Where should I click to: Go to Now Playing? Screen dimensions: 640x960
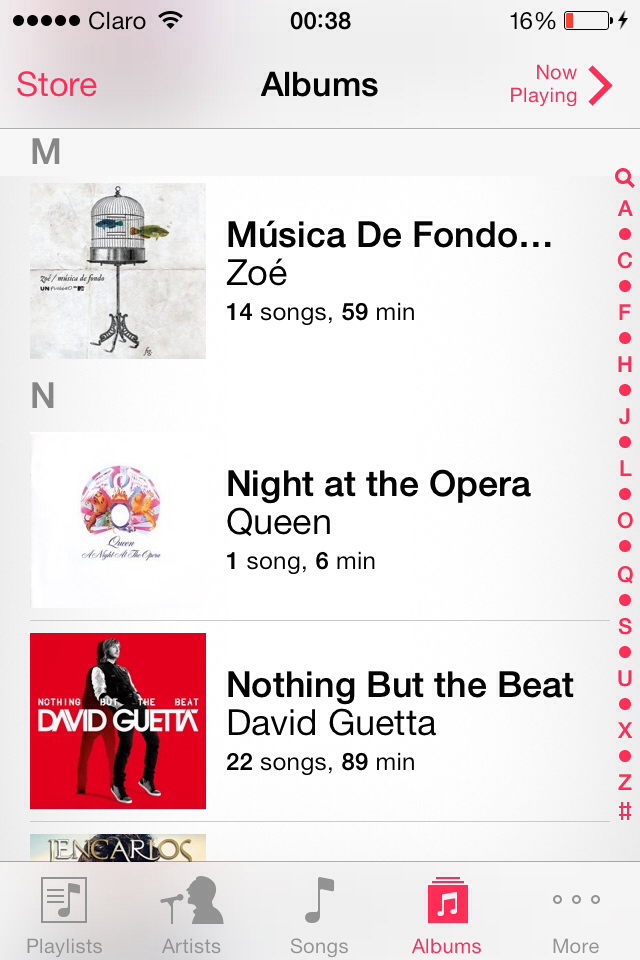[560, 84]
